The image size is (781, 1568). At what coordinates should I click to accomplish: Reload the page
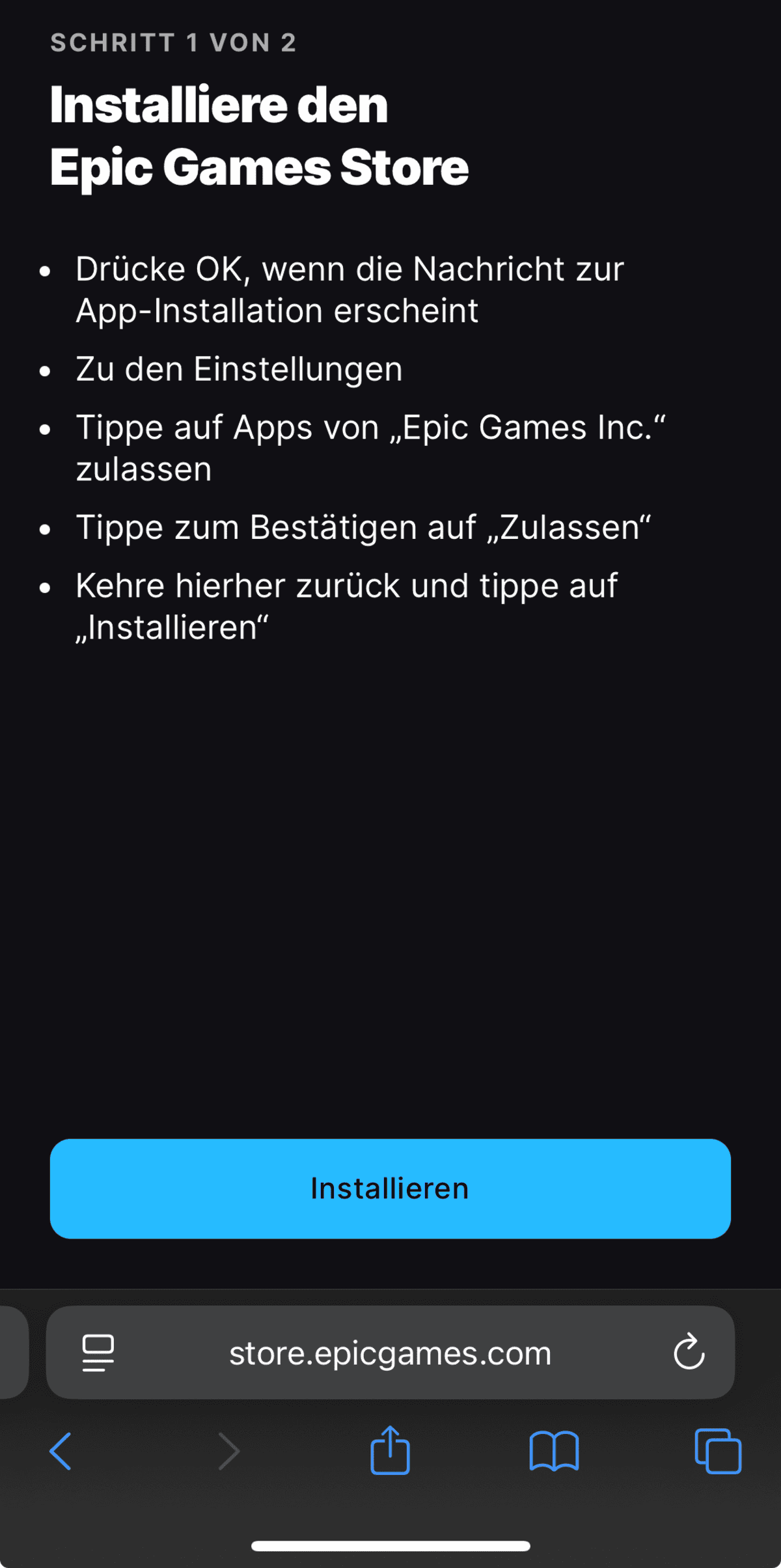689,1352
